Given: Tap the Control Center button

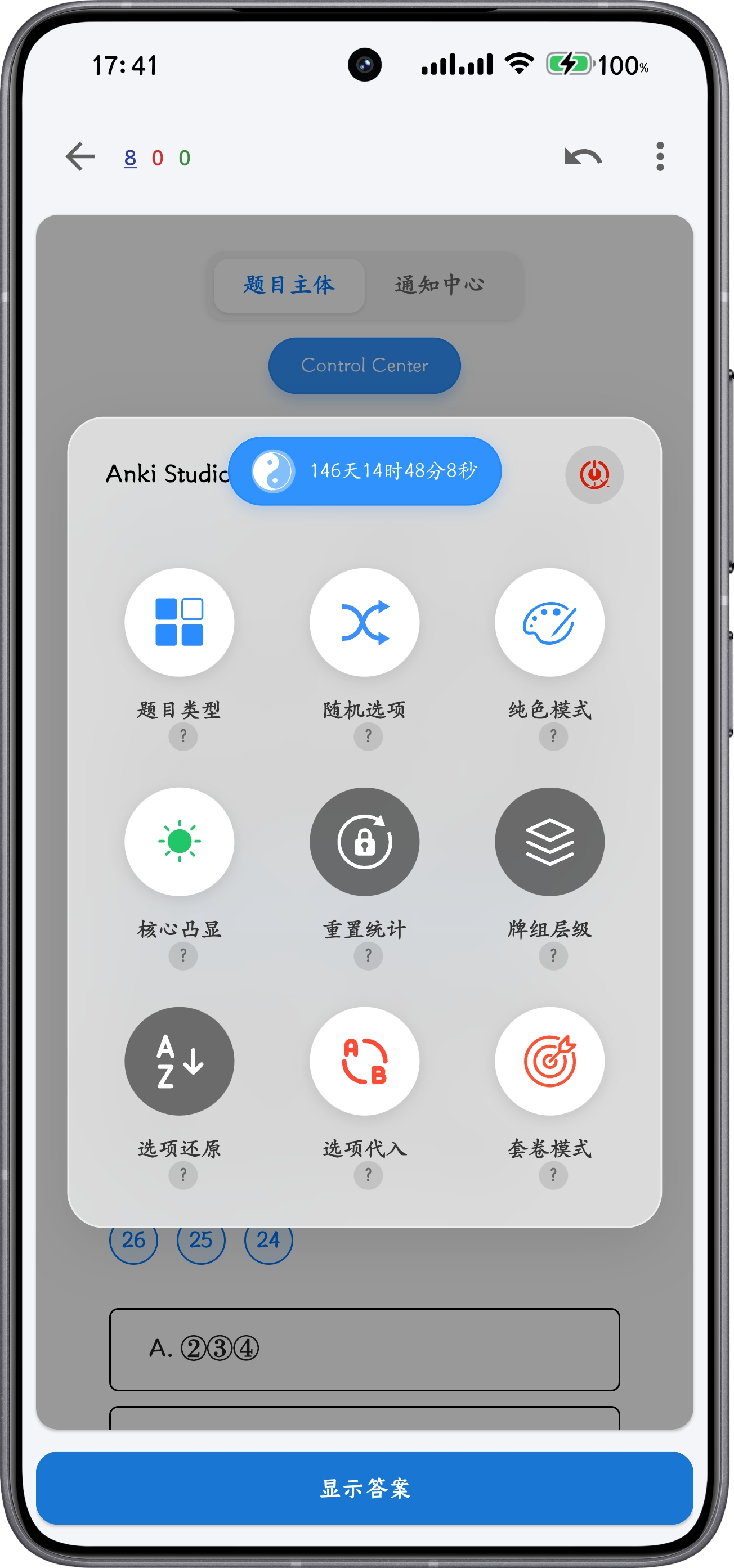Looking at the screenshot, I should tap(364, 365).
